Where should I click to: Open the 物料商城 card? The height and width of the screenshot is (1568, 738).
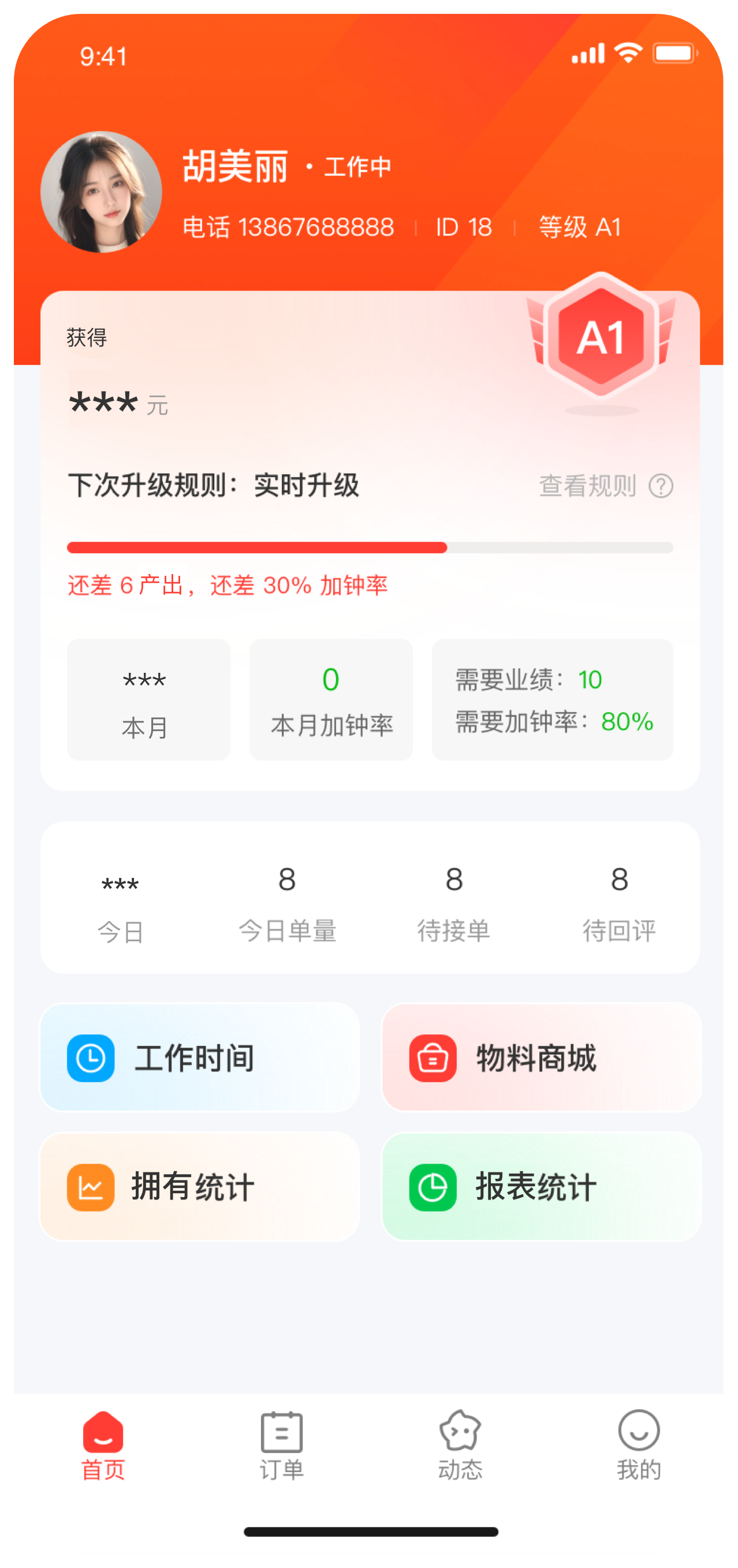[541, 1057]
